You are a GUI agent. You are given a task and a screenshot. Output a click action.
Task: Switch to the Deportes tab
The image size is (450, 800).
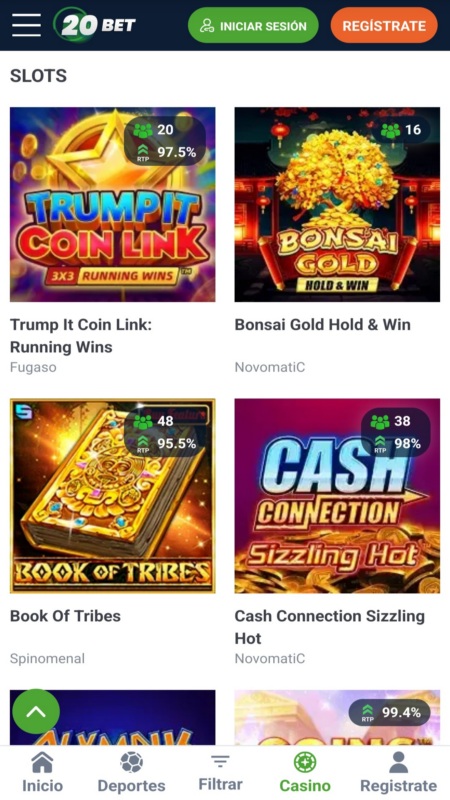pyautogui.click(x=131, y=773)
